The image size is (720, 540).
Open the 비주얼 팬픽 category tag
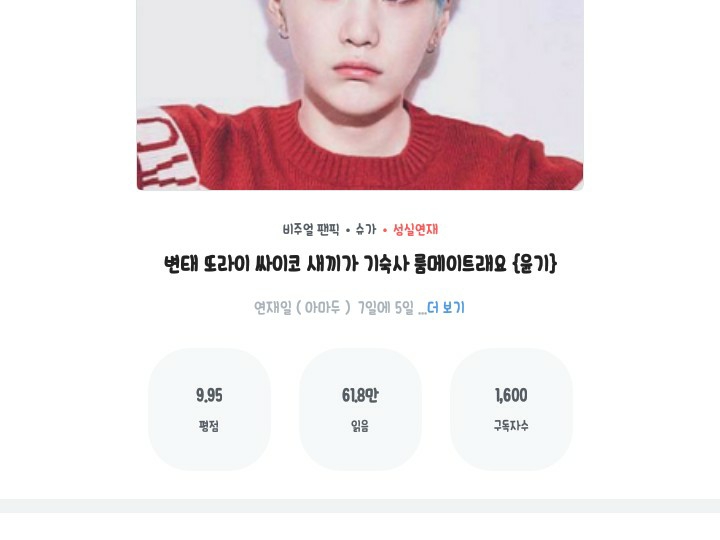click(311, 229)
